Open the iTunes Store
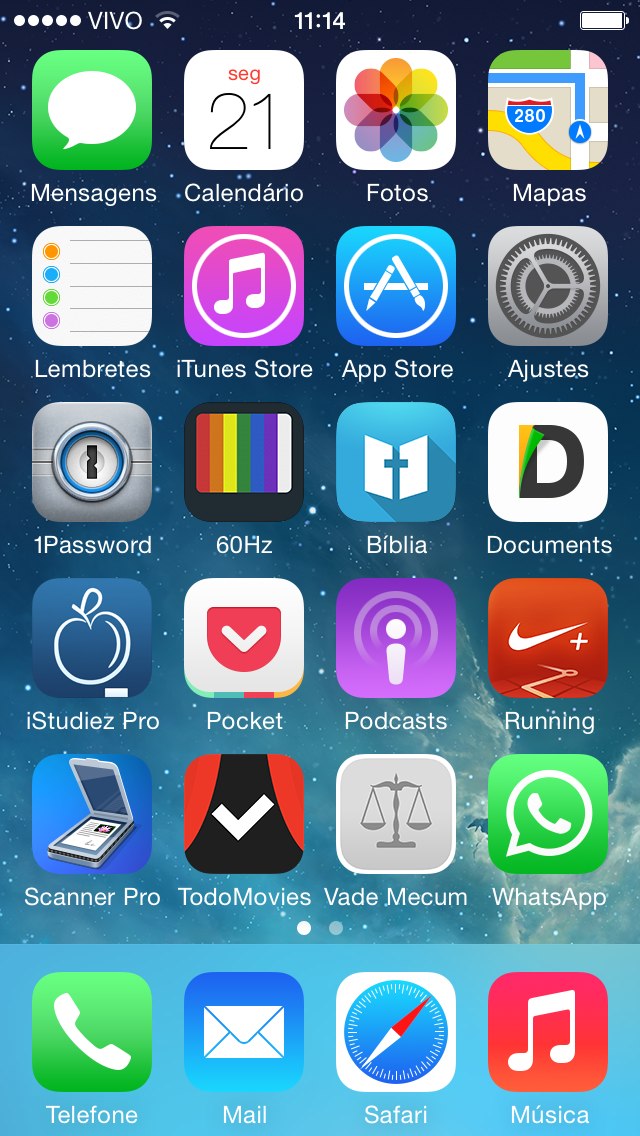 [244, 286]
